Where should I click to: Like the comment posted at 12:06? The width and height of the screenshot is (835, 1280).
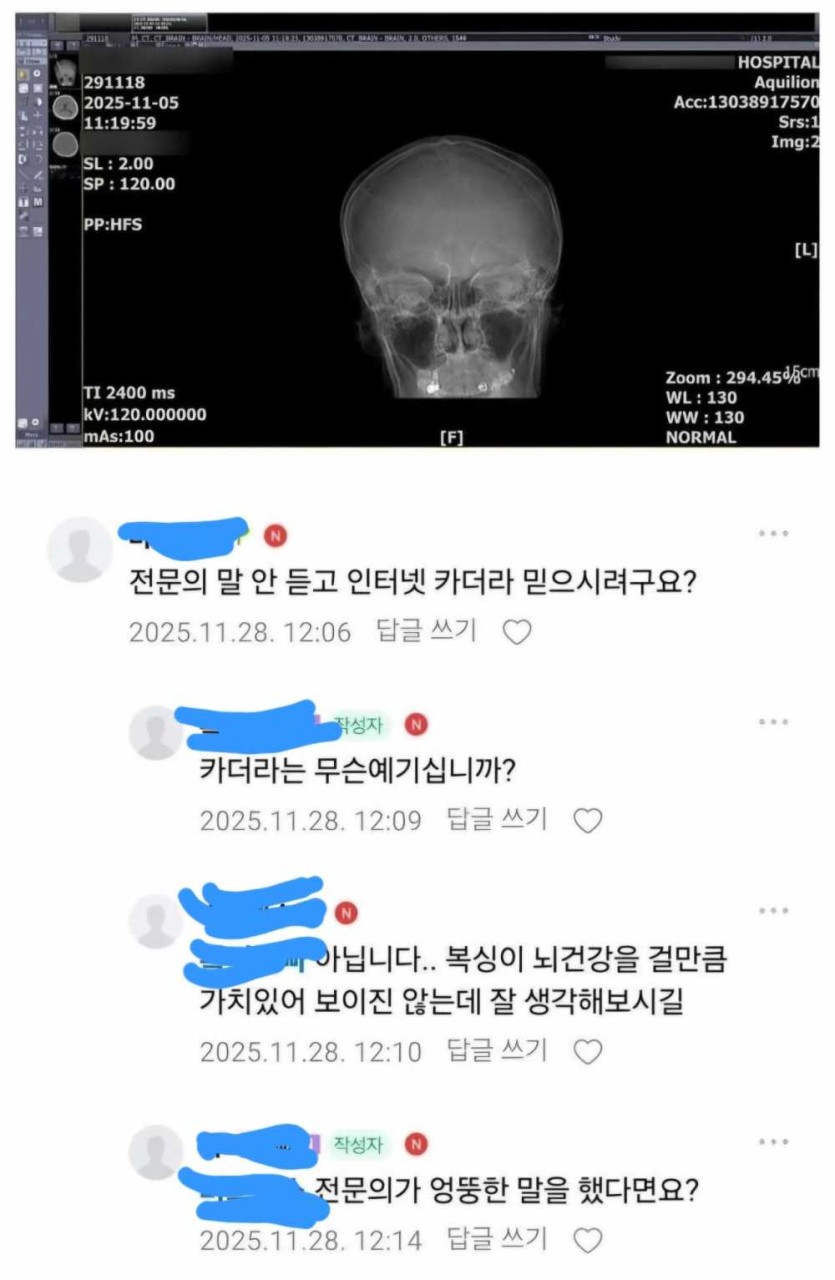click(516, 632)
